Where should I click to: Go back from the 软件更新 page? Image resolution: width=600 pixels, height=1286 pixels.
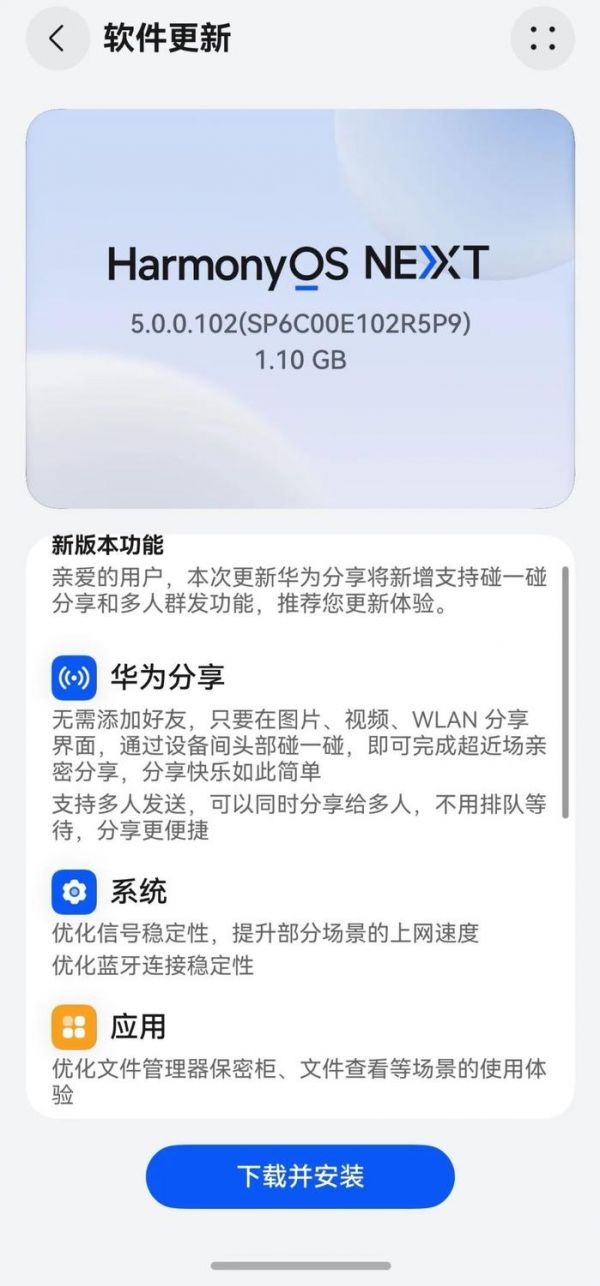[57, 39]
